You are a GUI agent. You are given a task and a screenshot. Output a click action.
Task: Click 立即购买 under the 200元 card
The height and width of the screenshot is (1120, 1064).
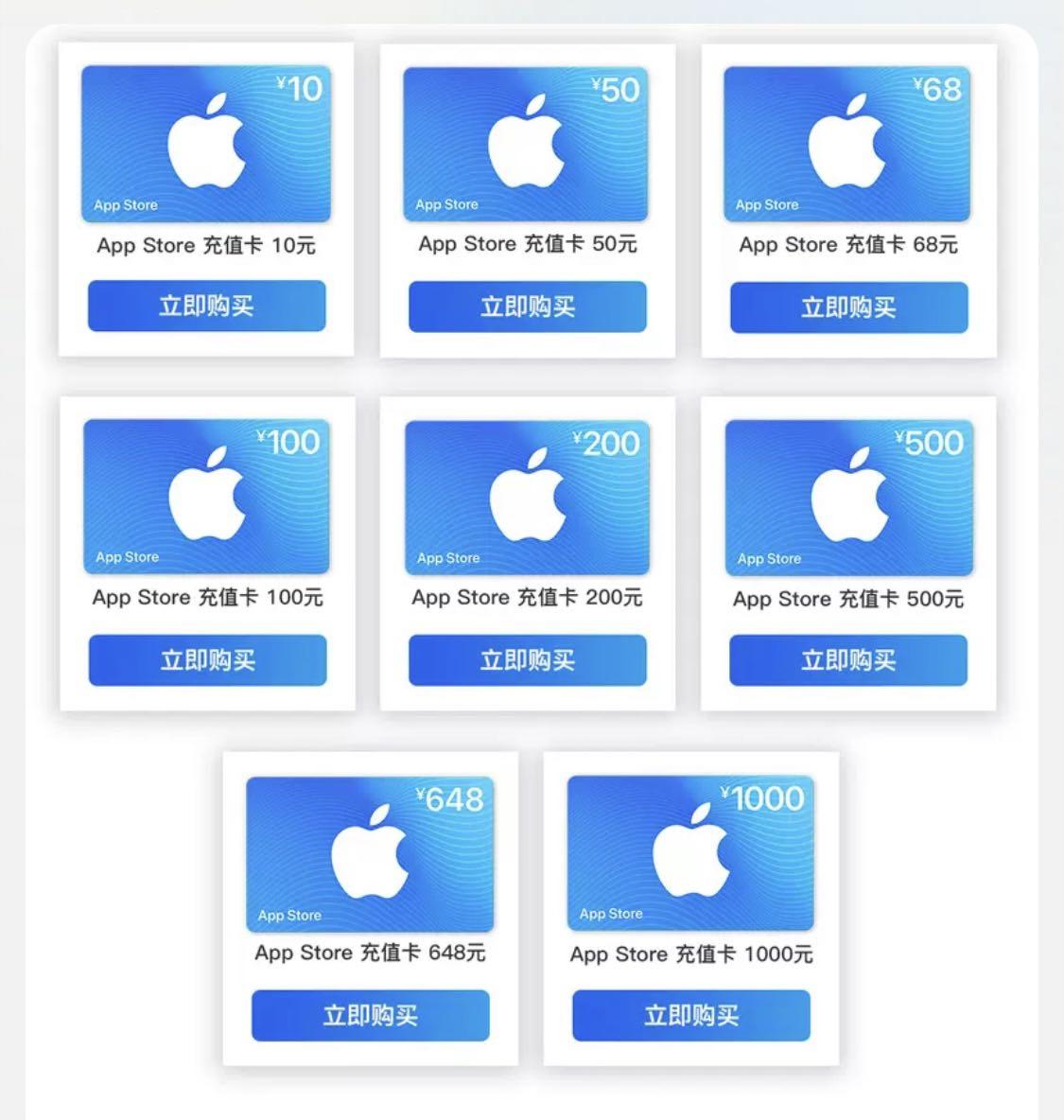pos(528,660)
